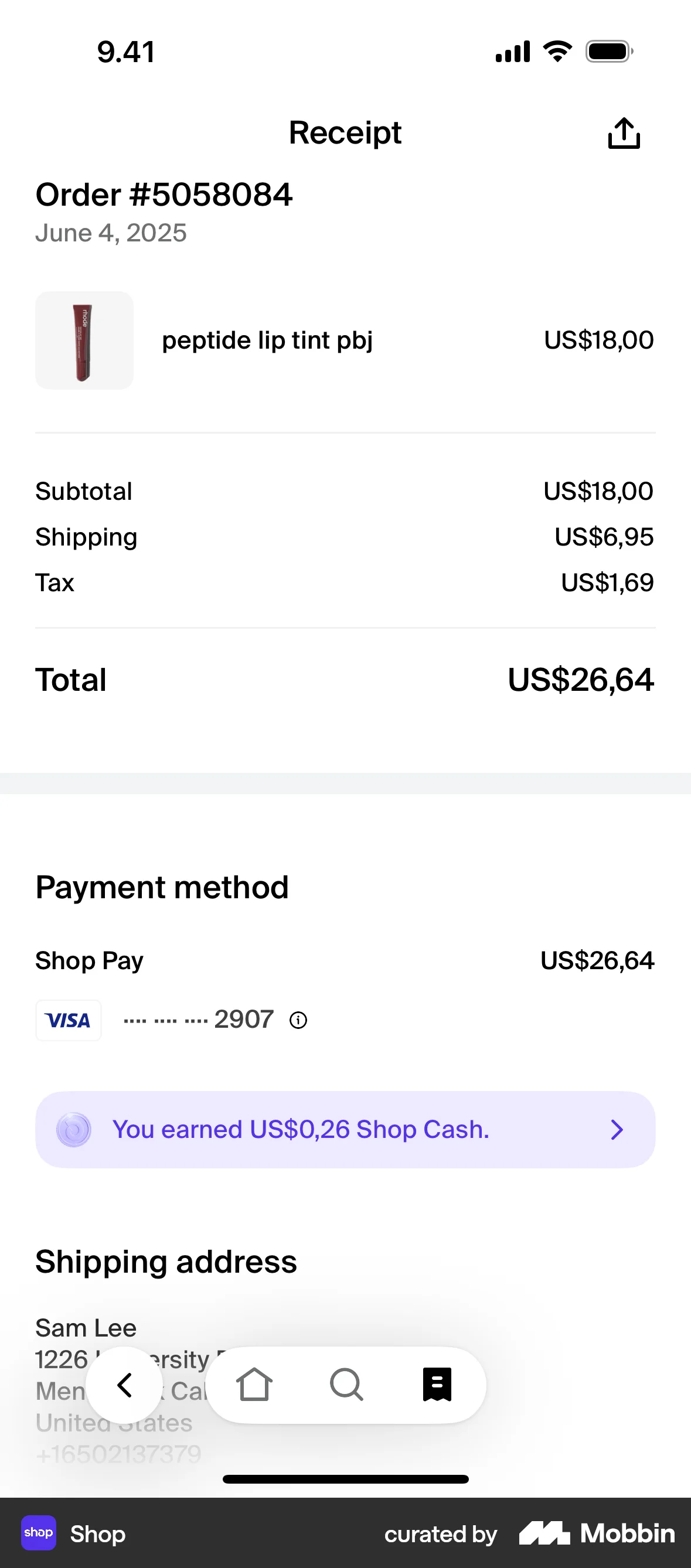Tap the Receipt title at the top
This screenshot has width=691, height=1568.
[345, 132]
